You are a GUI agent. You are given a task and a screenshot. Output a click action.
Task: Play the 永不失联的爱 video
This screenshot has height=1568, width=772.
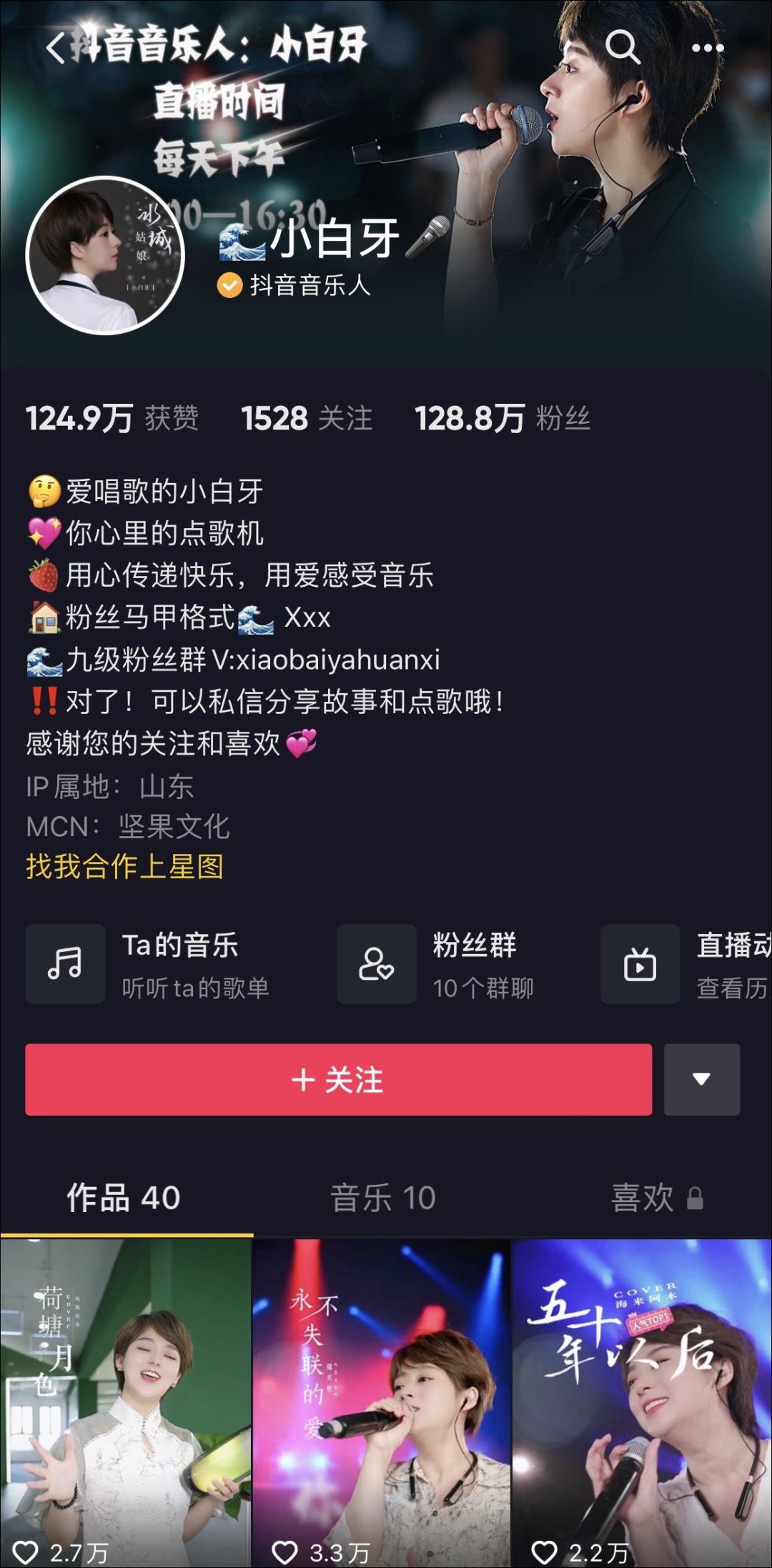pyautogui.click(x=382, y=1401)
